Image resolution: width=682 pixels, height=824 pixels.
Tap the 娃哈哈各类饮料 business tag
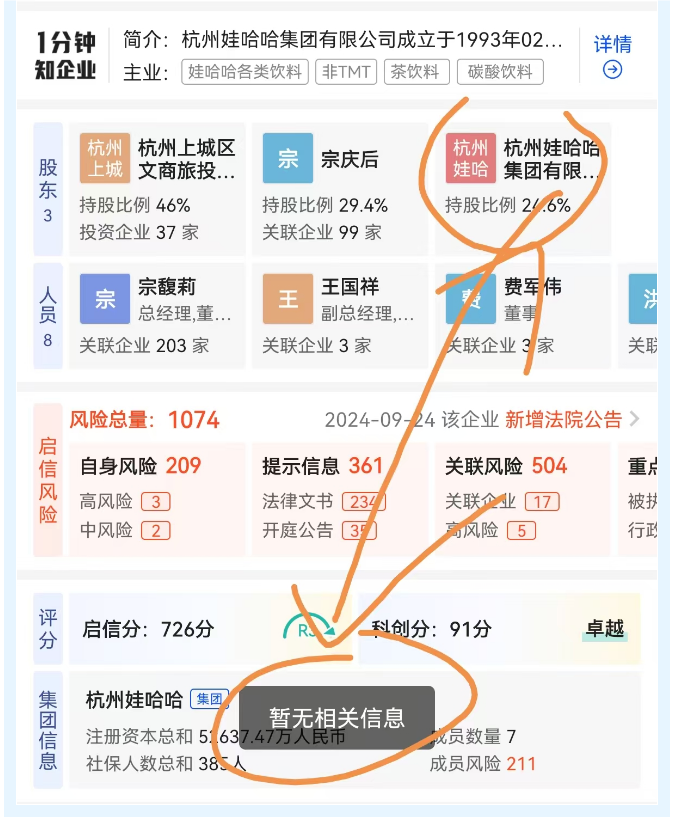tap(244, 72)
